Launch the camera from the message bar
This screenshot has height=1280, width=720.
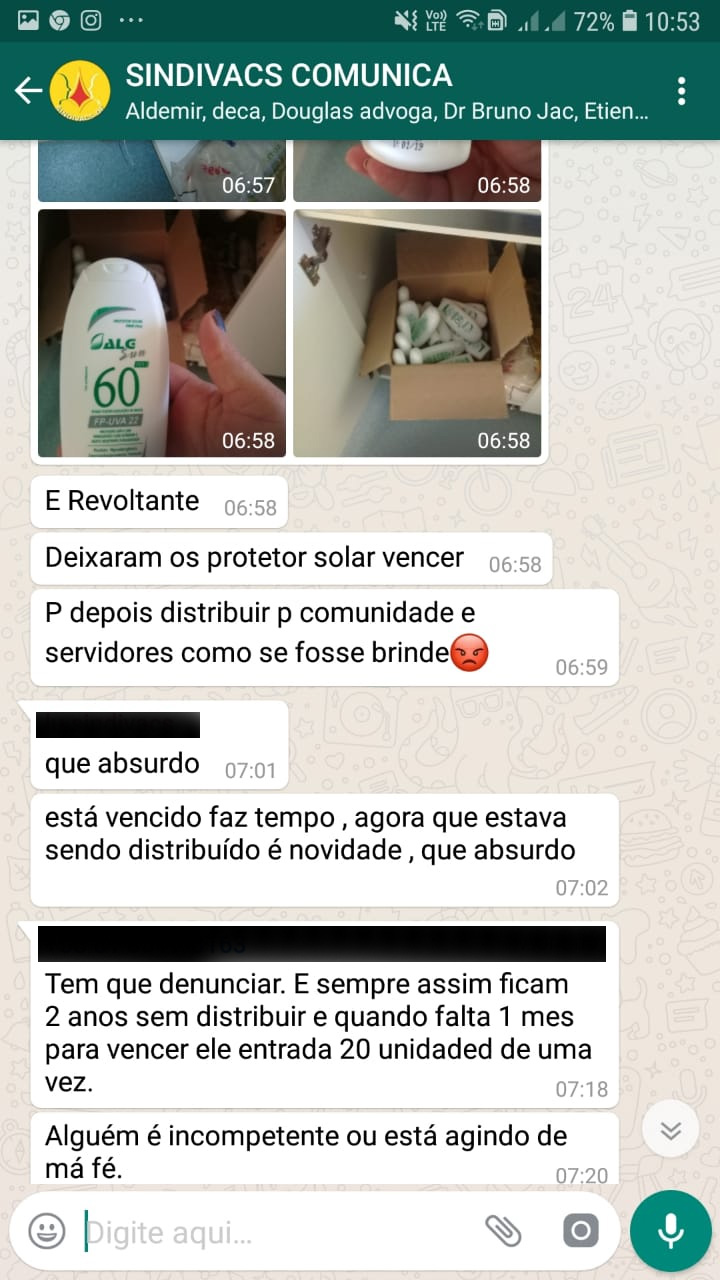580,1230
